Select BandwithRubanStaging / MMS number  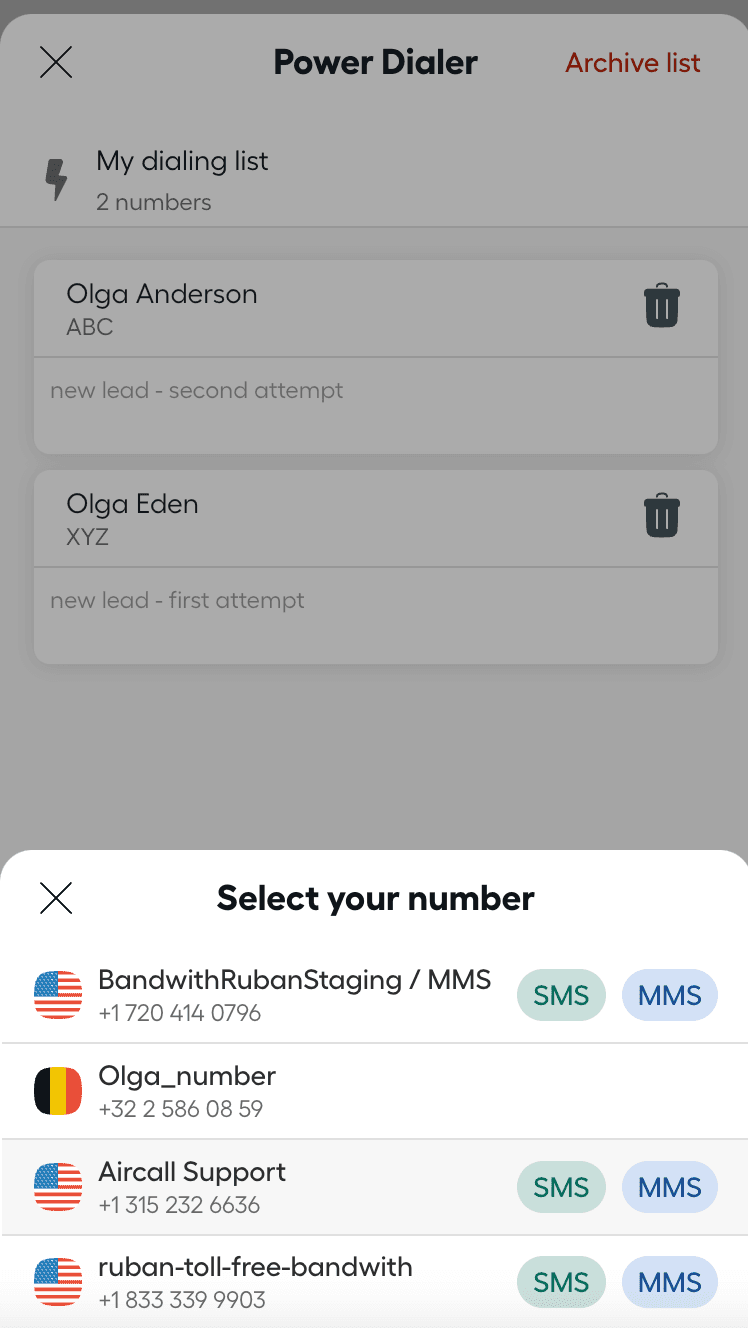tap(294, 995)
